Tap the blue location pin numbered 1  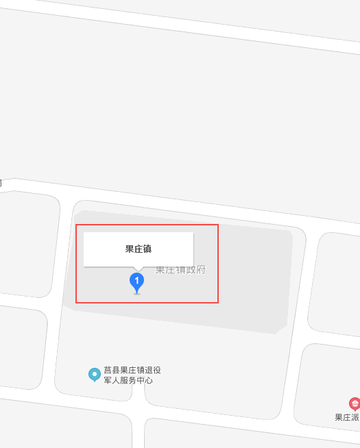point(137,283)
